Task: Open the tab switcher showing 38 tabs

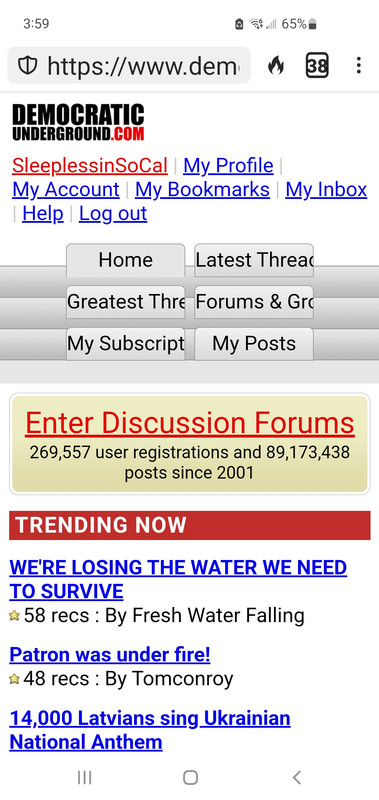Action: (x=317, y=65)
